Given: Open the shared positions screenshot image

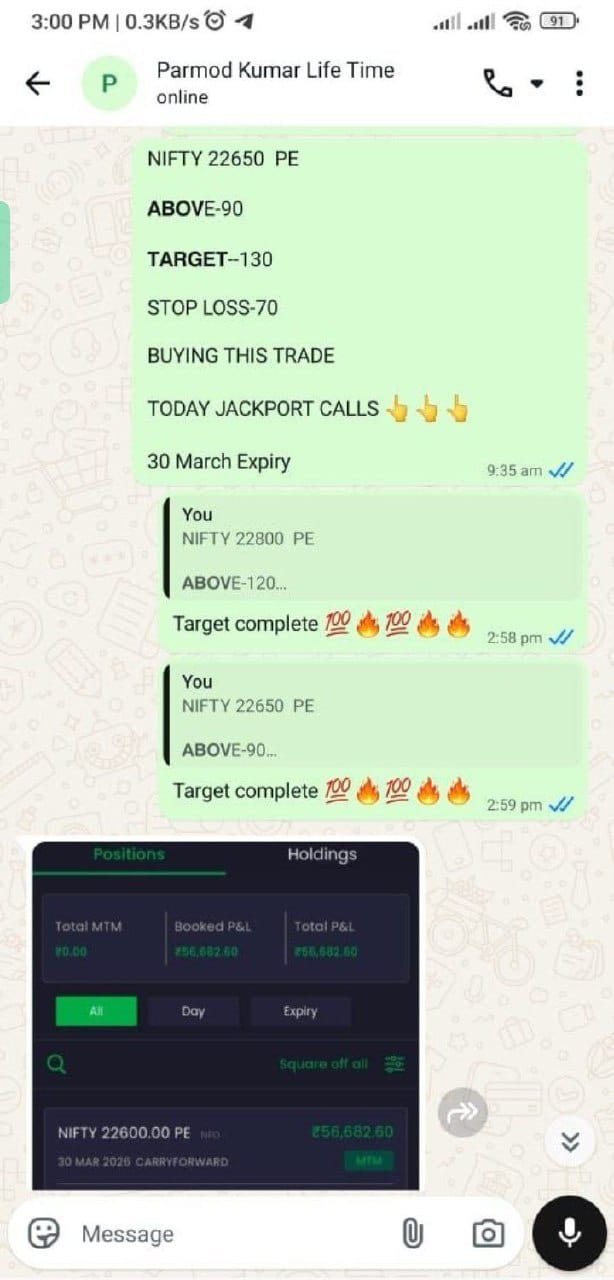Looking at the screenshot, I should (x=225, y=1015).
